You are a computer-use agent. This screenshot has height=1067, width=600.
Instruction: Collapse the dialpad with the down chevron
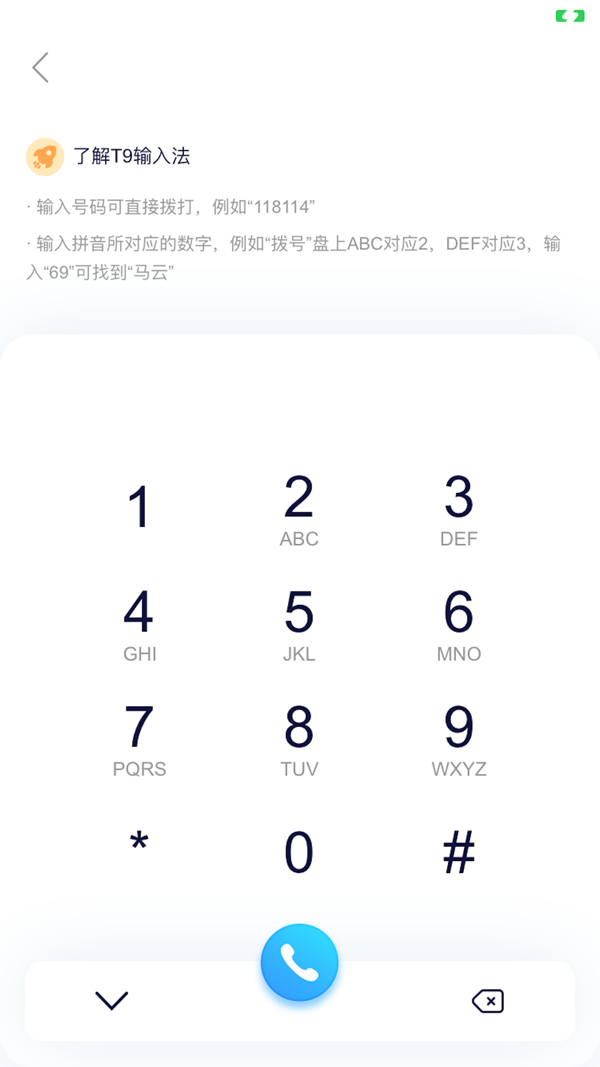[111, 1000]
